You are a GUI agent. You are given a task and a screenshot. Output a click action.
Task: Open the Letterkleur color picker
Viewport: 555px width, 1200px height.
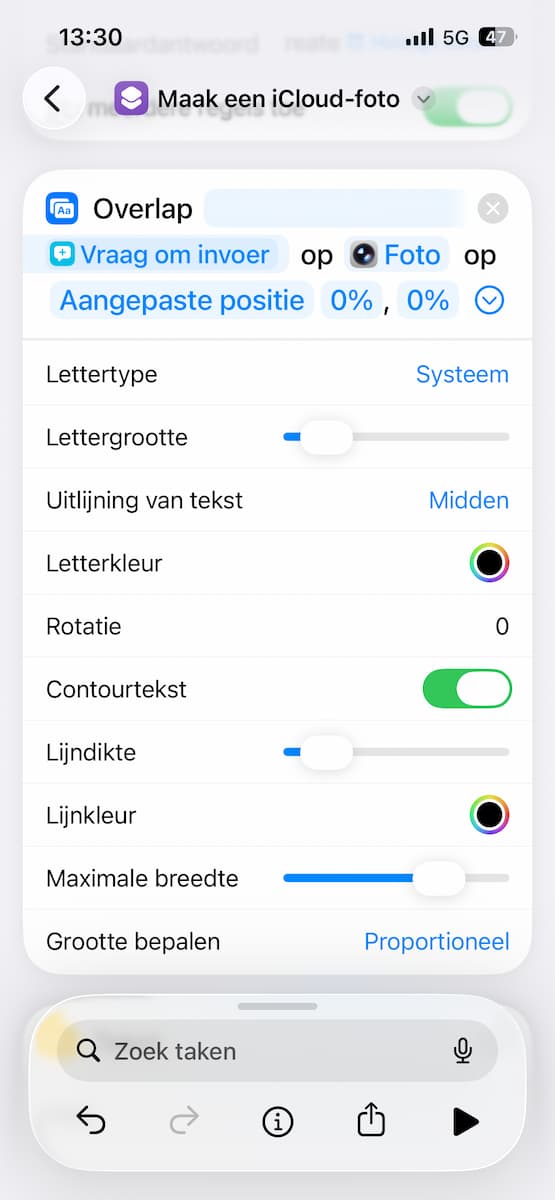(490, 563)
